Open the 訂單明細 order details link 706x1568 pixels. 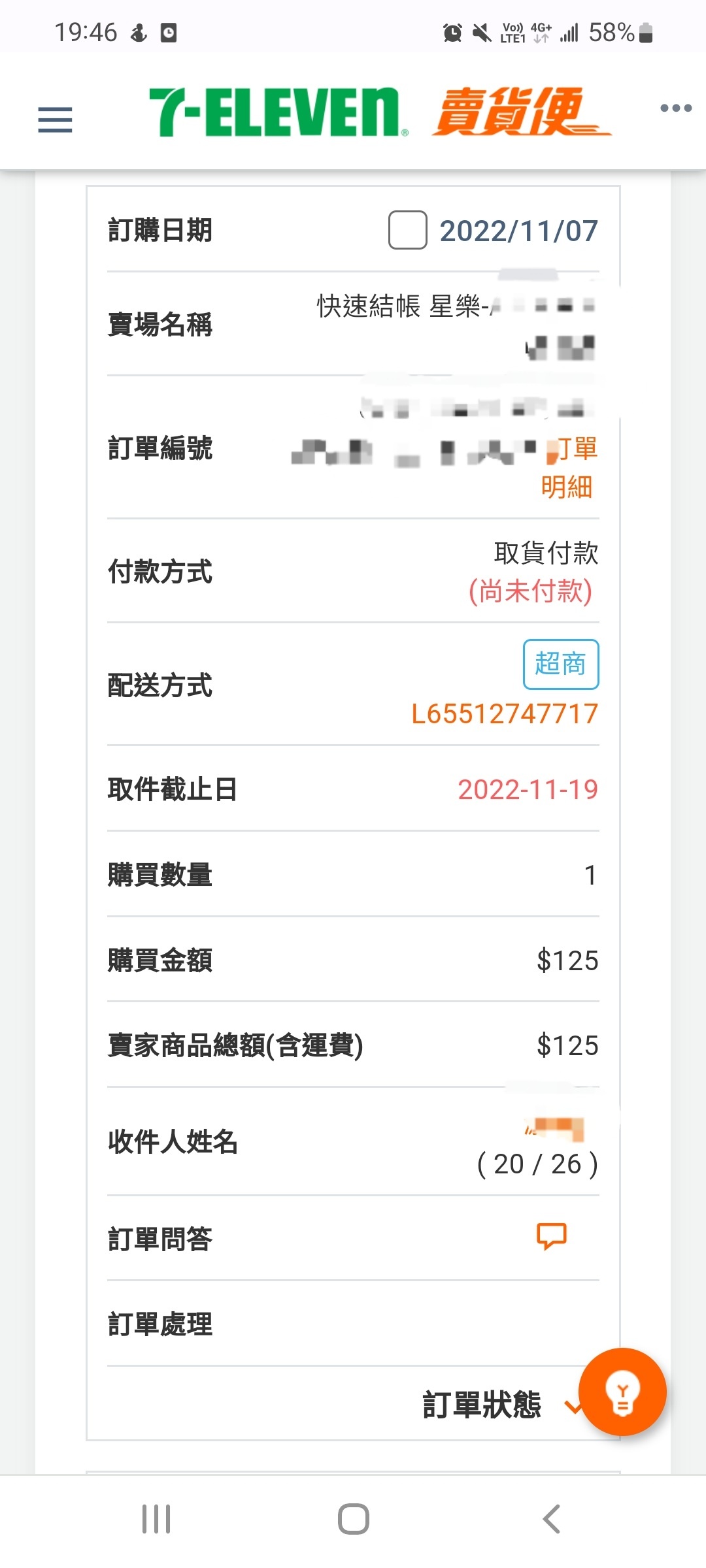click(x=570, y=468)
